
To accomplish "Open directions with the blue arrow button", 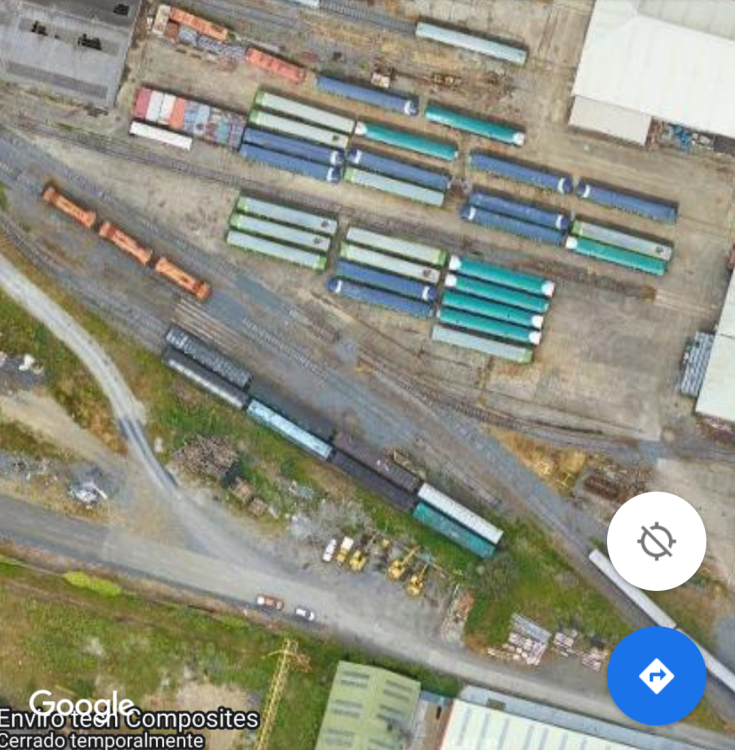I will [656, 676].
